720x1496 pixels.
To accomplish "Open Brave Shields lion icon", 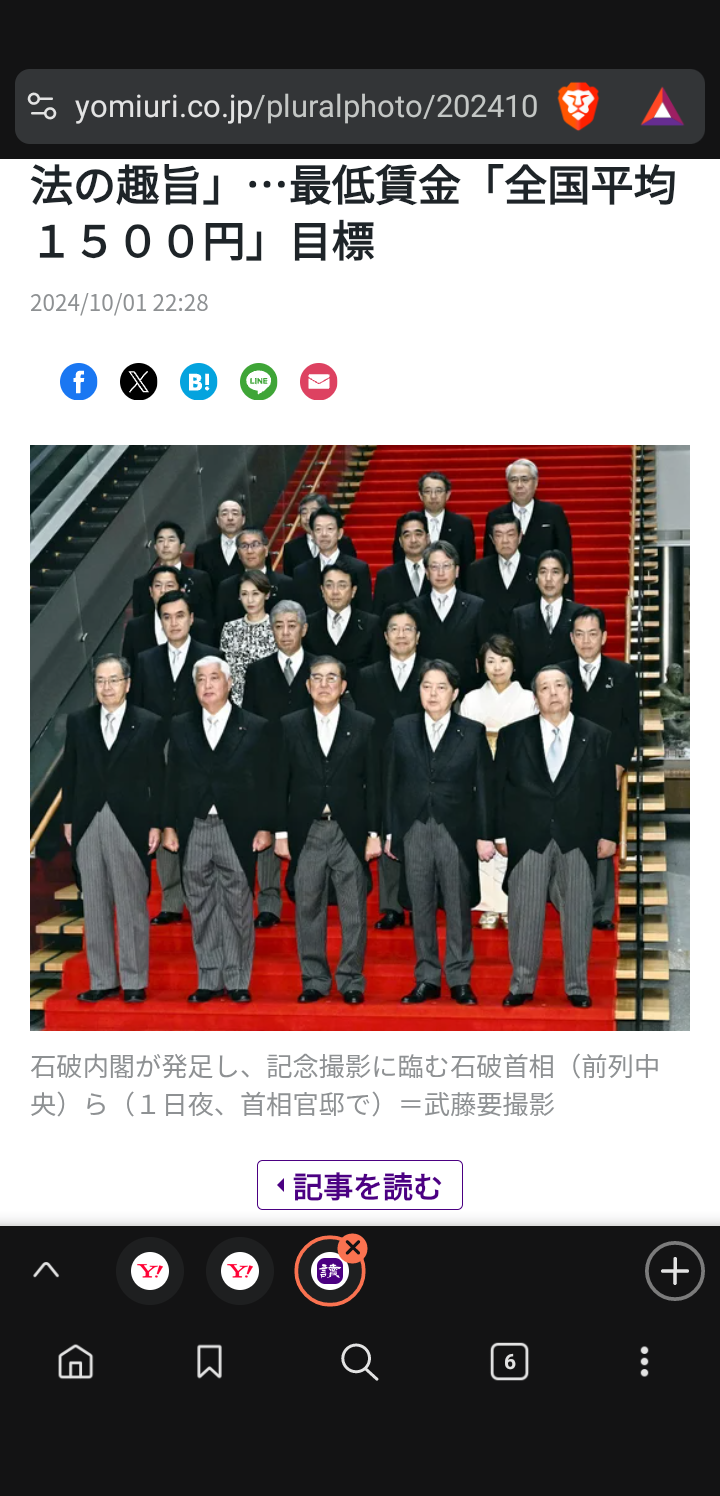I will 578,106.
